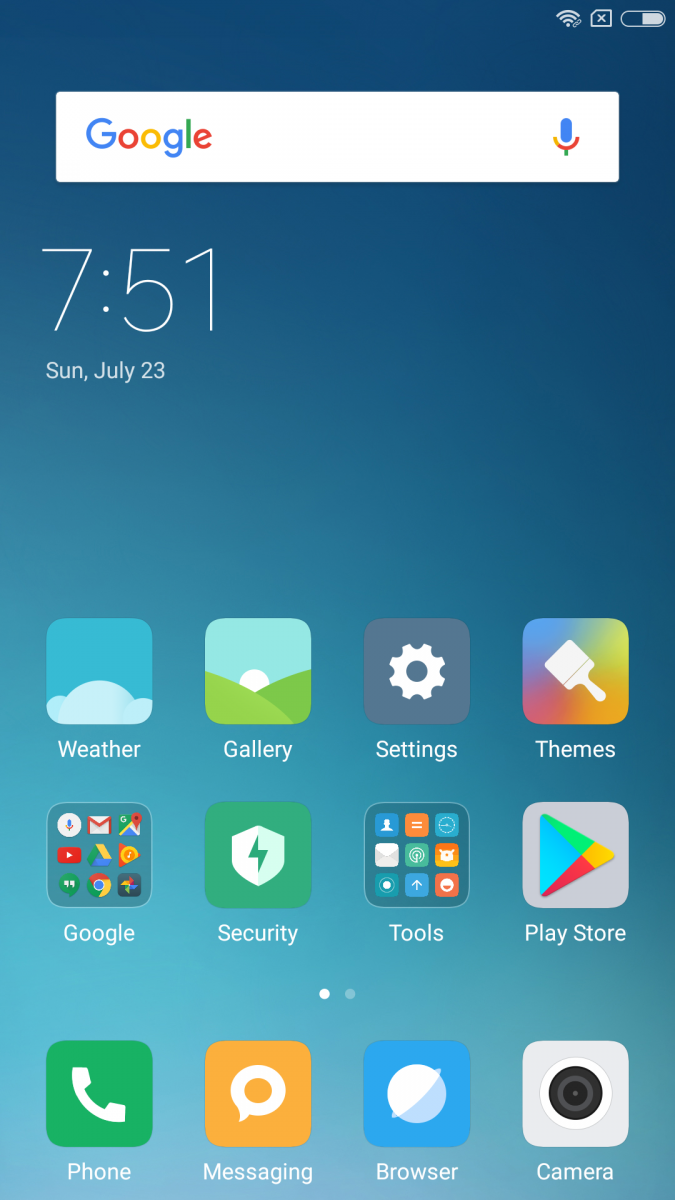Tap the Google search bar
675x1200 pixels.
(x=320, y=137)
